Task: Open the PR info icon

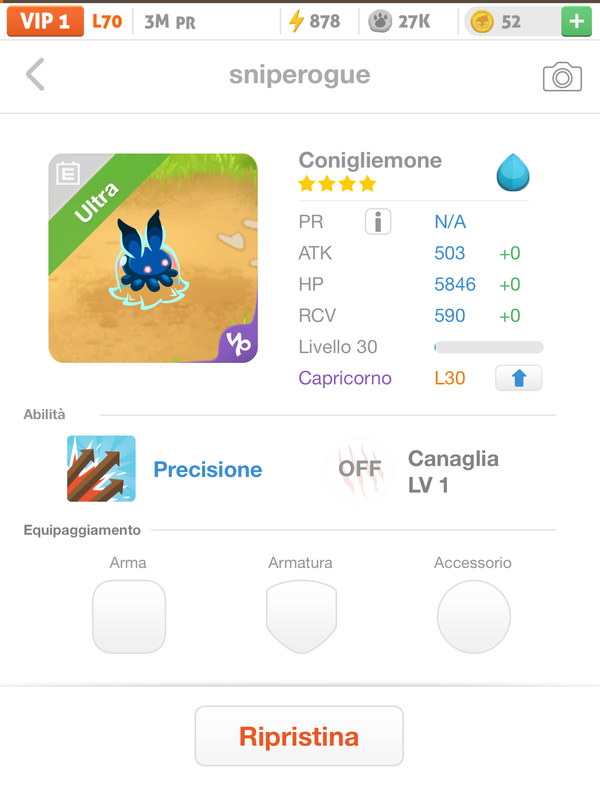Action: (378, 222)
